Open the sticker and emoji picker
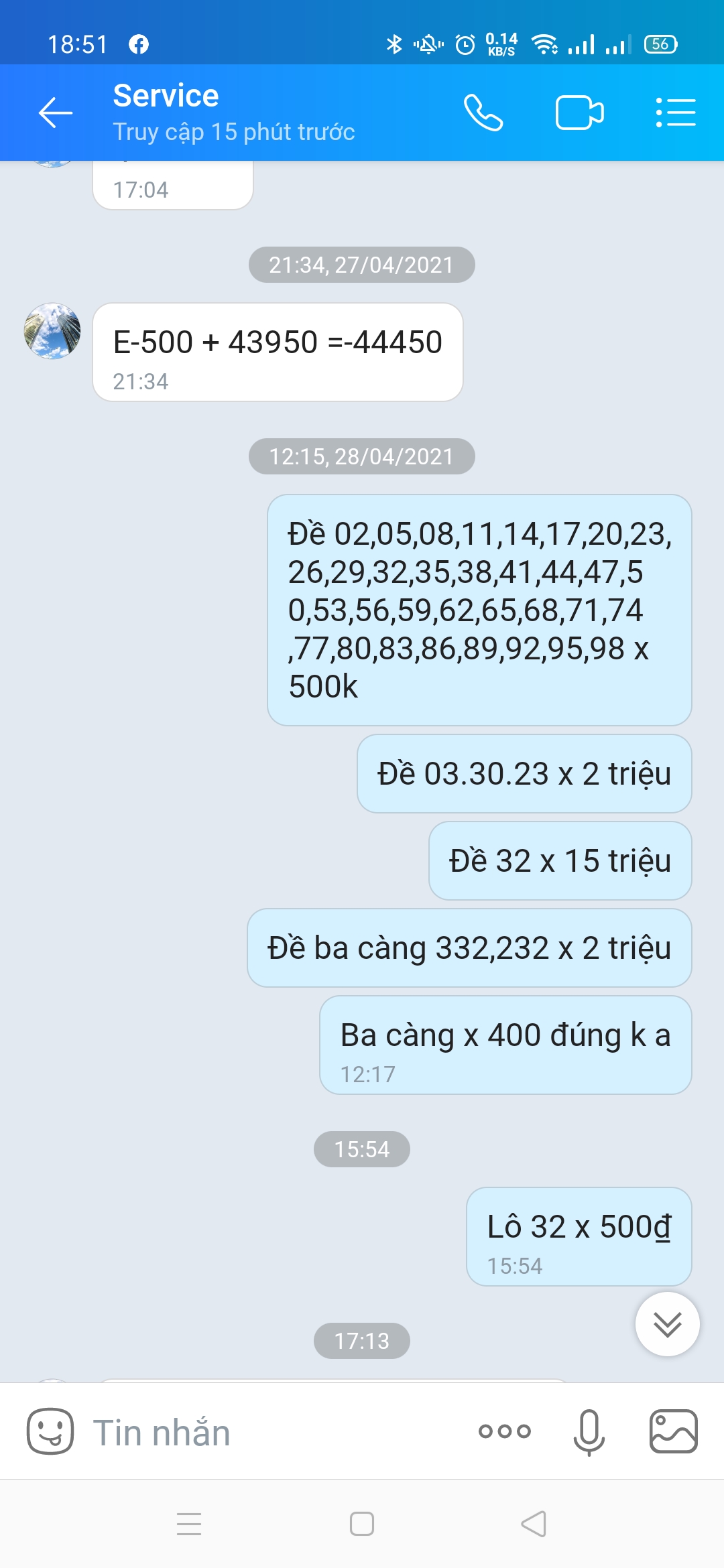This screenshot has width=724, height=1568. 50,1431
